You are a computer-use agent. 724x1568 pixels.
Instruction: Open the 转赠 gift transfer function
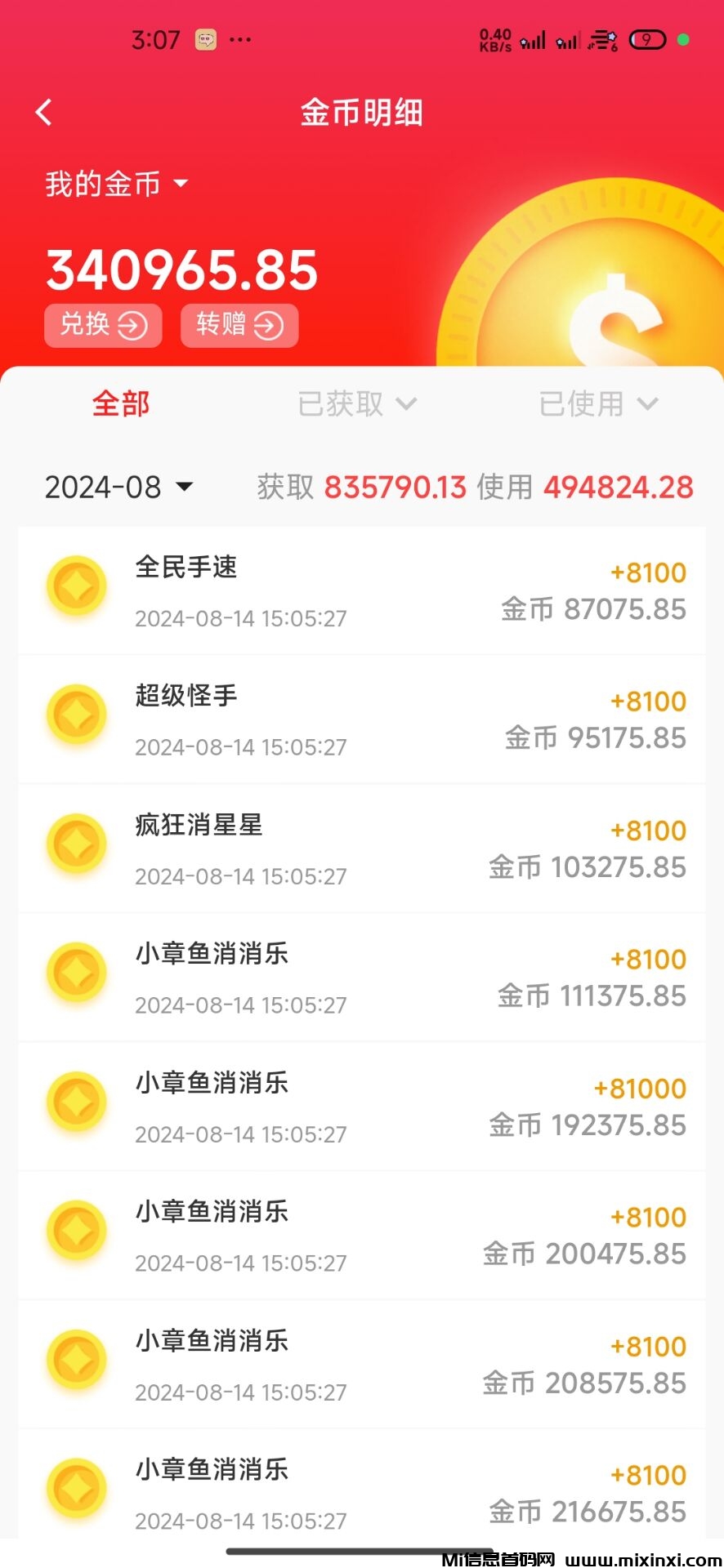click(239, 325)
